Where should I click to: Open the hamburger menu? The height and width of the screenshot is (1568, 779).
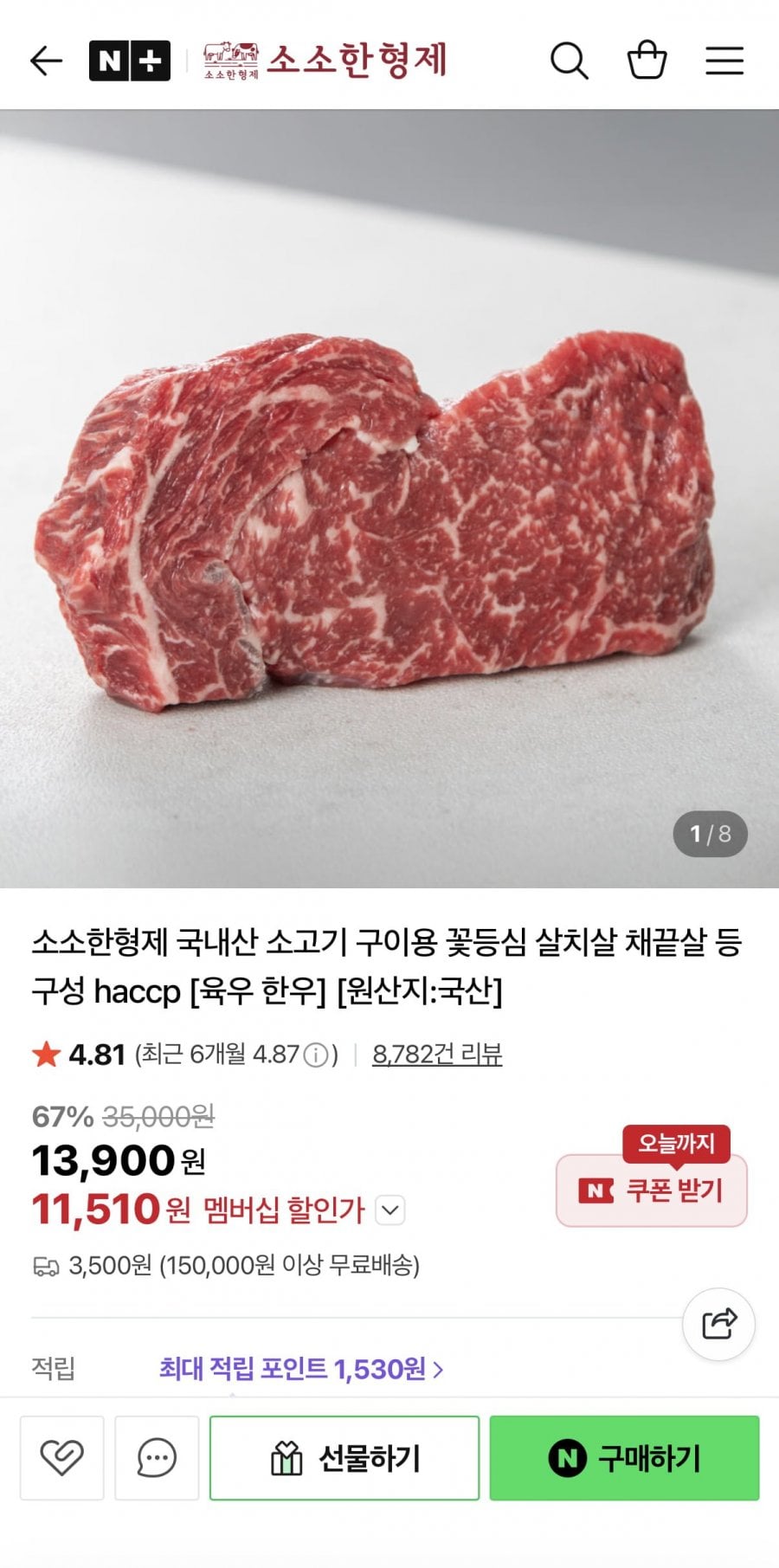tap(724, 61)
